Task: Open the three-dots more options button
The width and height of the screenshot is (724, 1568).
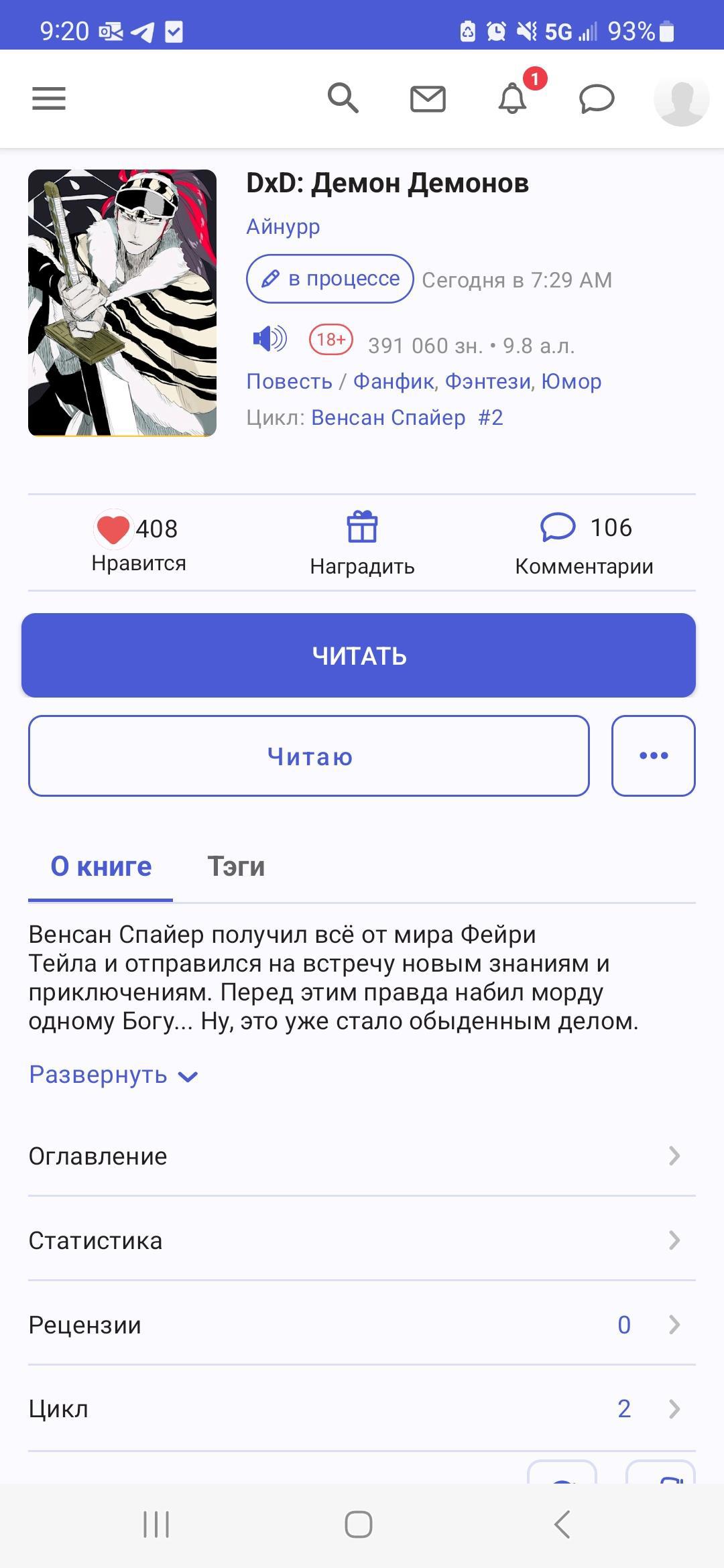Action: pos(654,756)
